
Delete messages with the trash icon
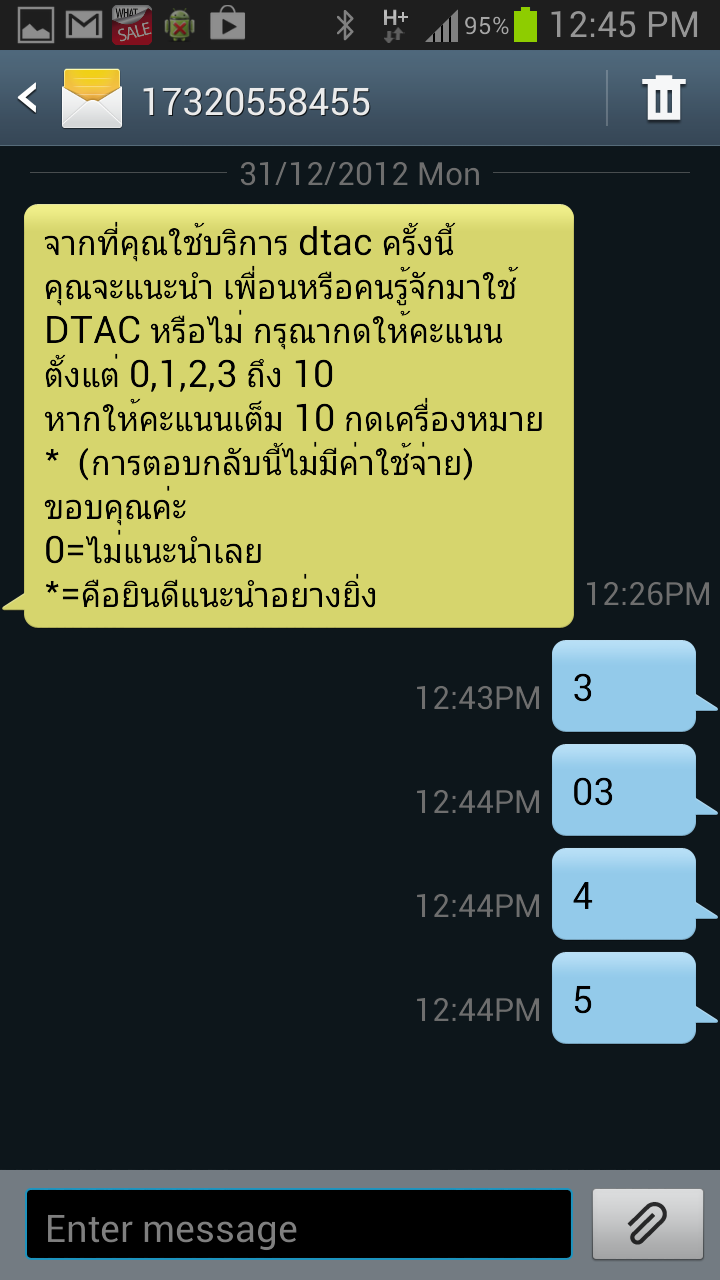click(x=664, y=99)
